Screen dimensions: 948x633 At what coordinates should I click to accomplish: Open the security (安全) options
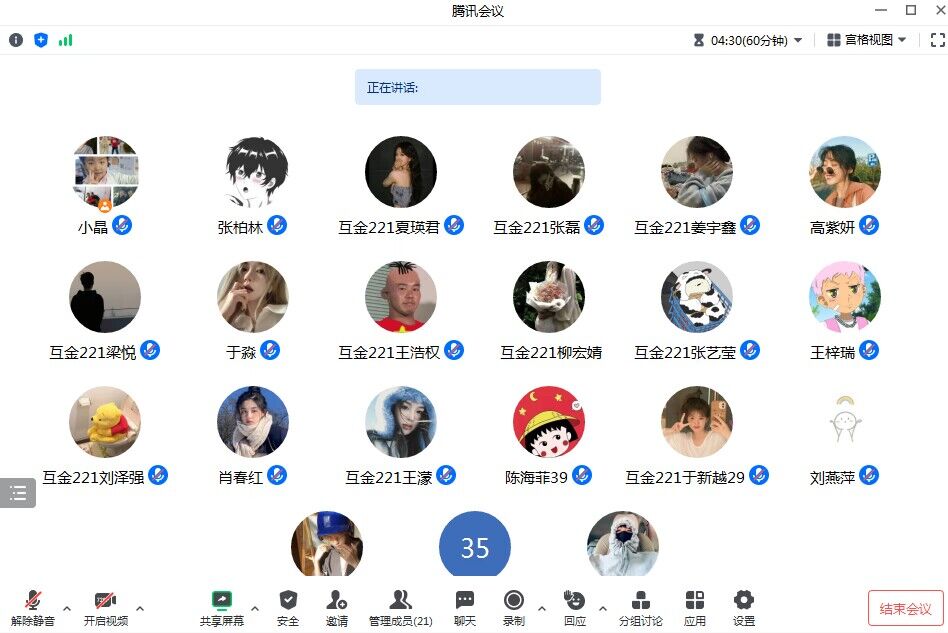pyautogui.click(x=288, y=607)
